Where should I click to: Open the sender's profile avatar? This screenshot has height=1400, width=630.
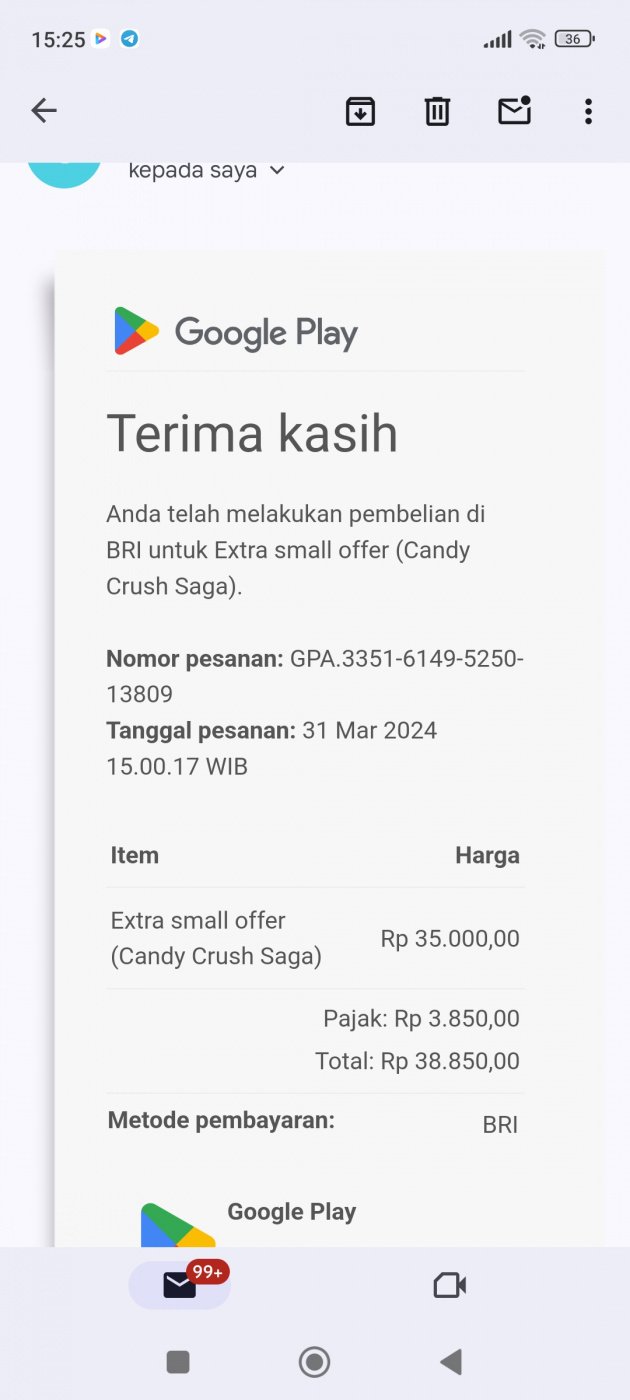coord(64,172)
